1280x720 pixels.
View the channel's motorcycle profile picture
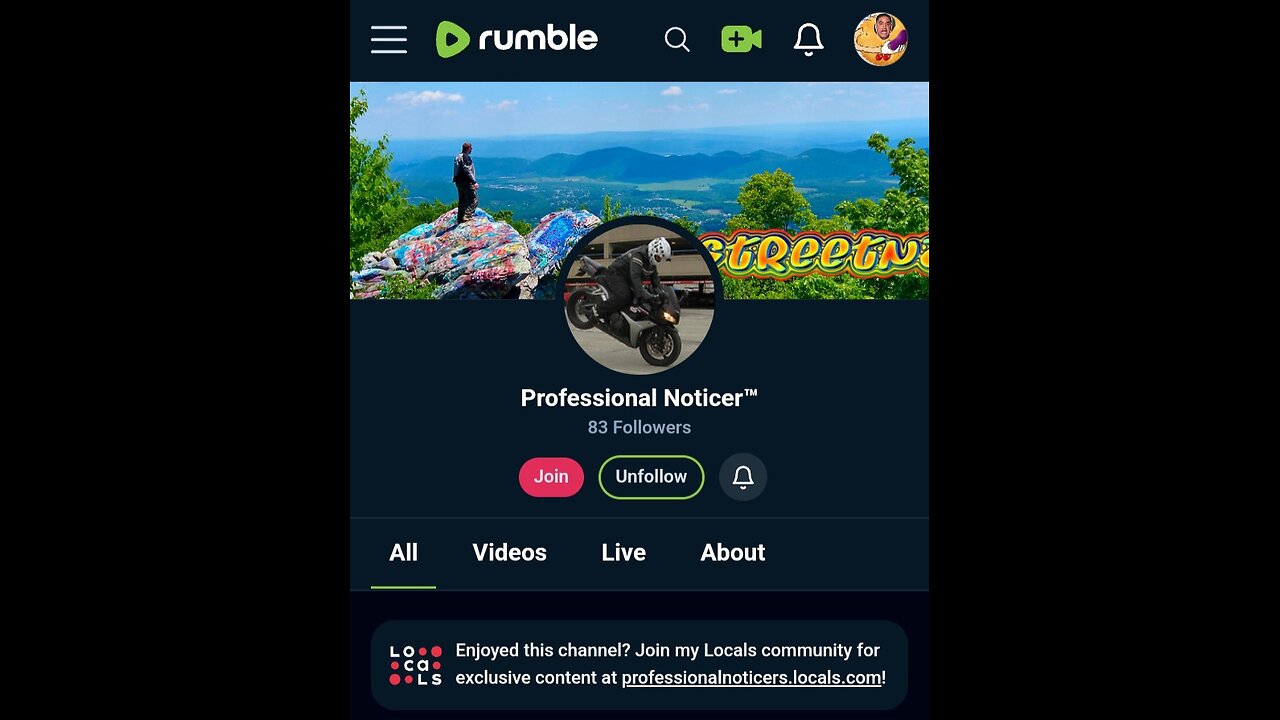[639, 298]
